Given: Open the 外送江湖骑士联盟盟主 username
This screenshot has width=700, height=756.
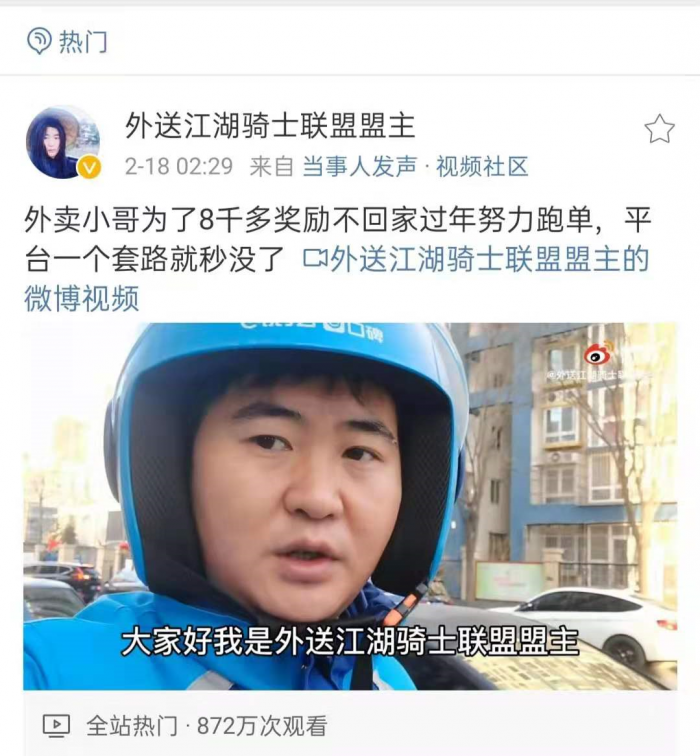Looking at the screenshot, I should click(270, 126).
